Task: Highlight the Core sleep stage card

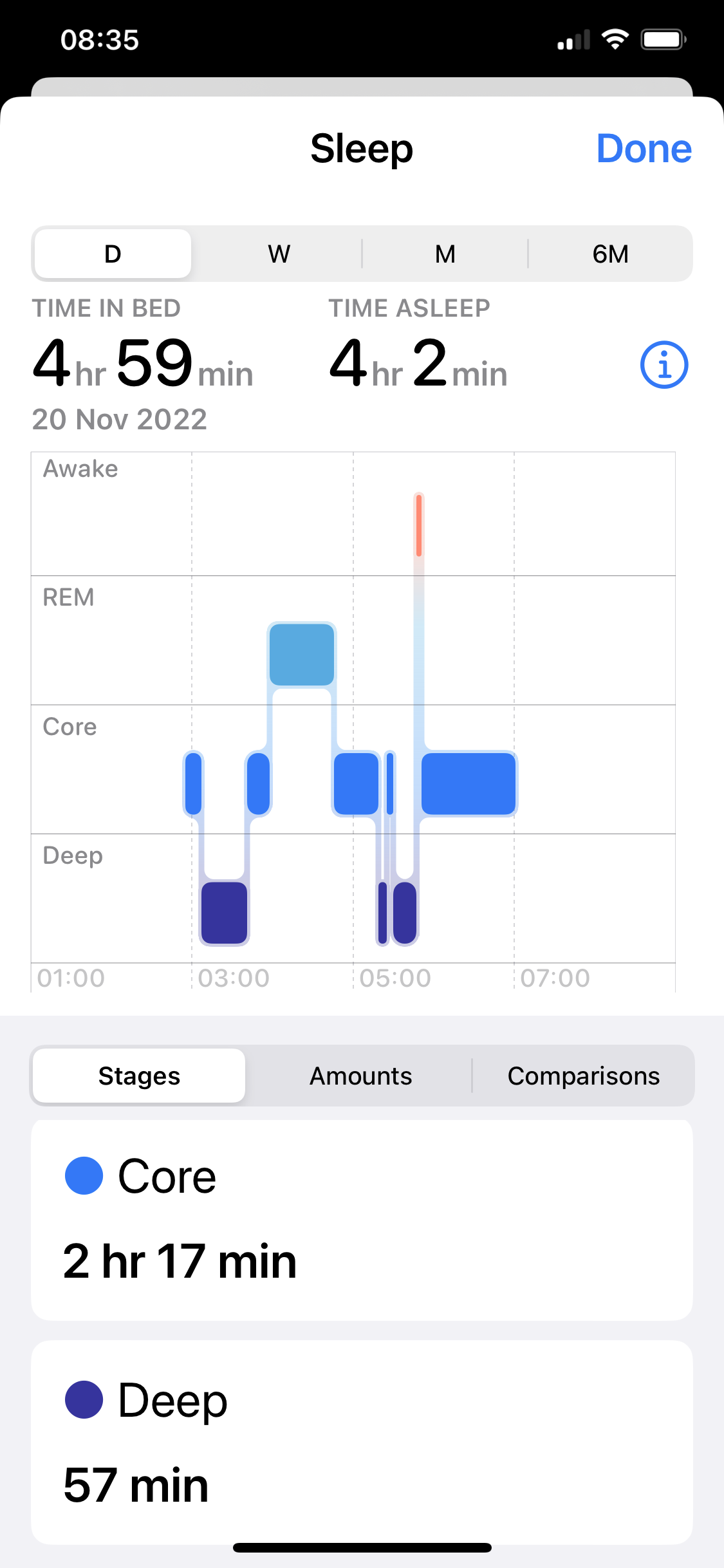Action: 362,1220
